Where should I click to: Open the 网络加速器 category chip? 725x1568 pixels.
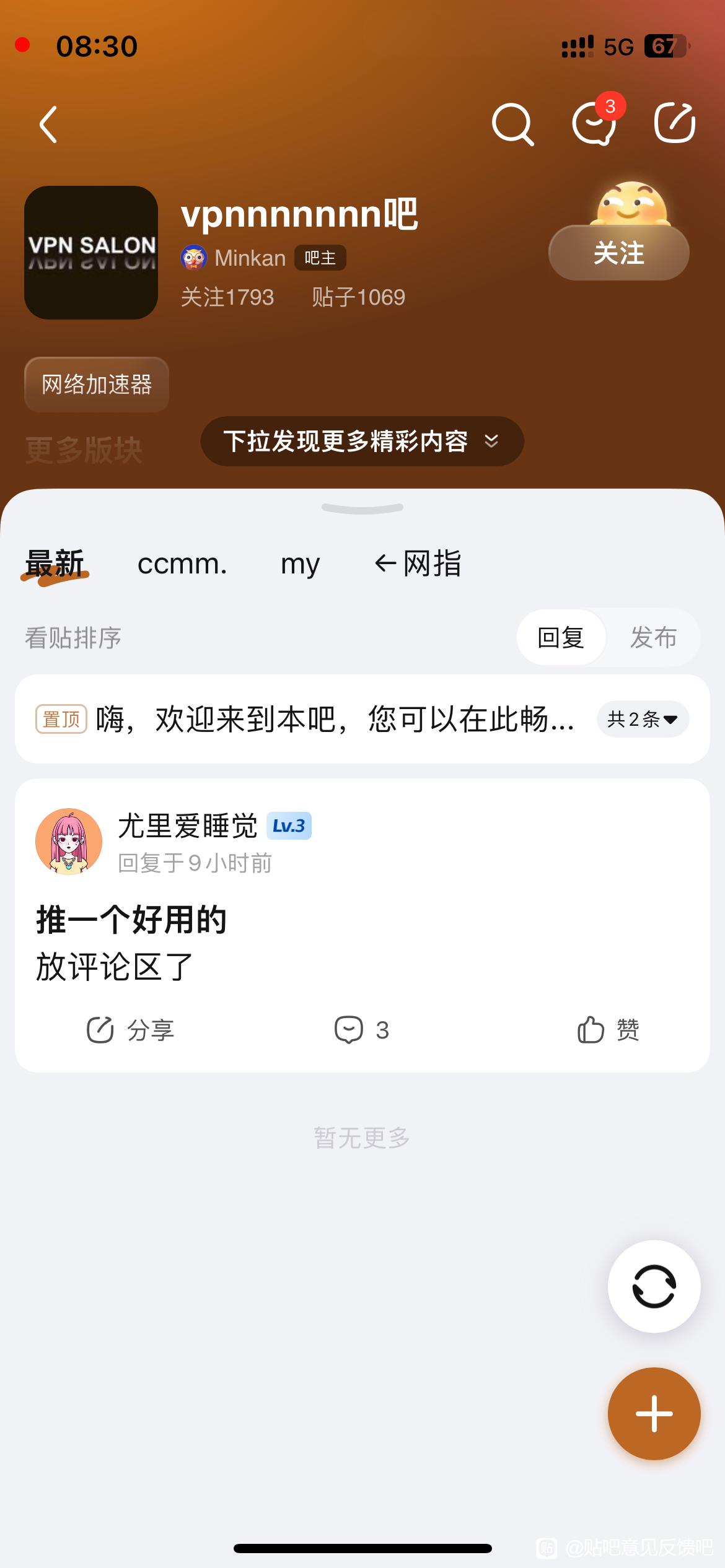[97, 385]
